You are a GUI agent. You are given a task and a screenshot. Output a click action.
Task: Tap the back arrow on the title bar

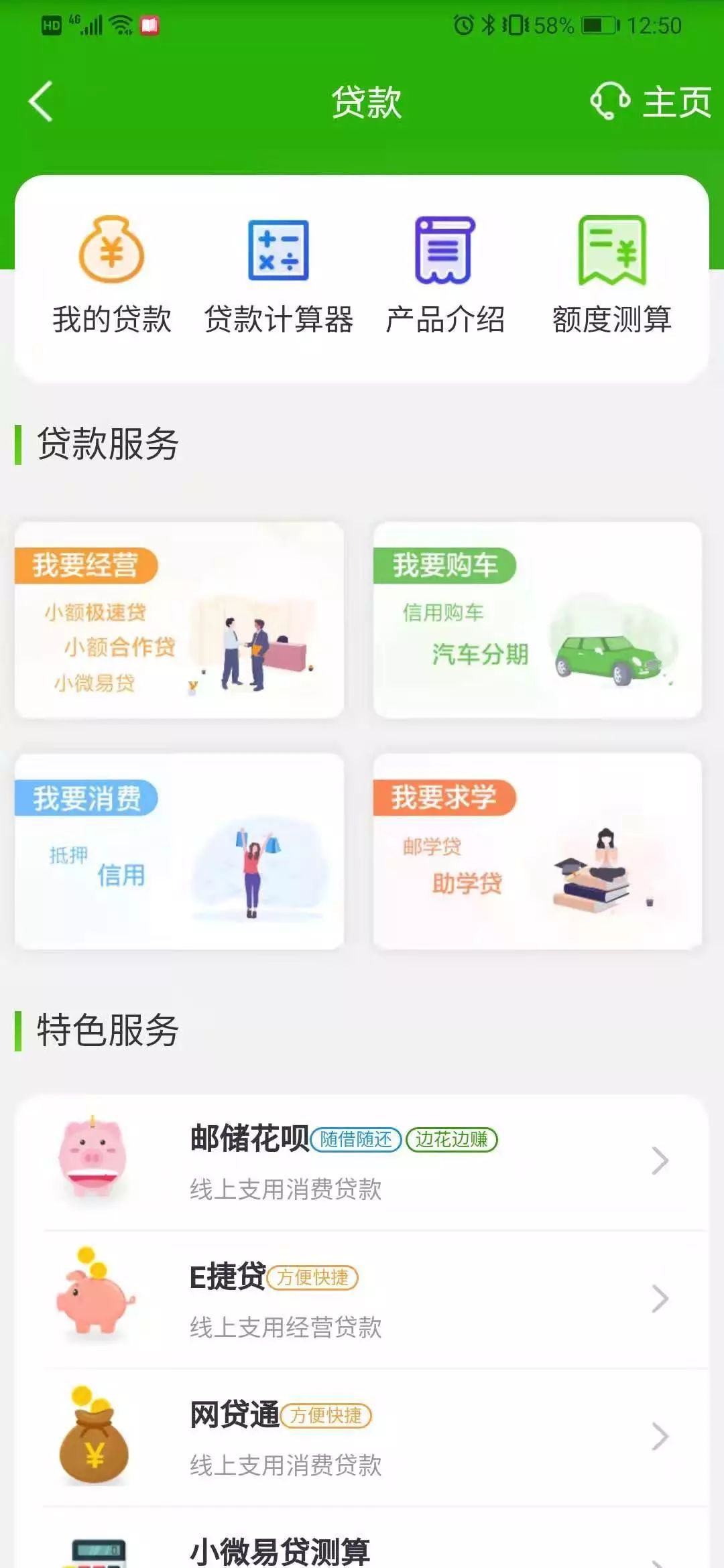click(40, 102)
